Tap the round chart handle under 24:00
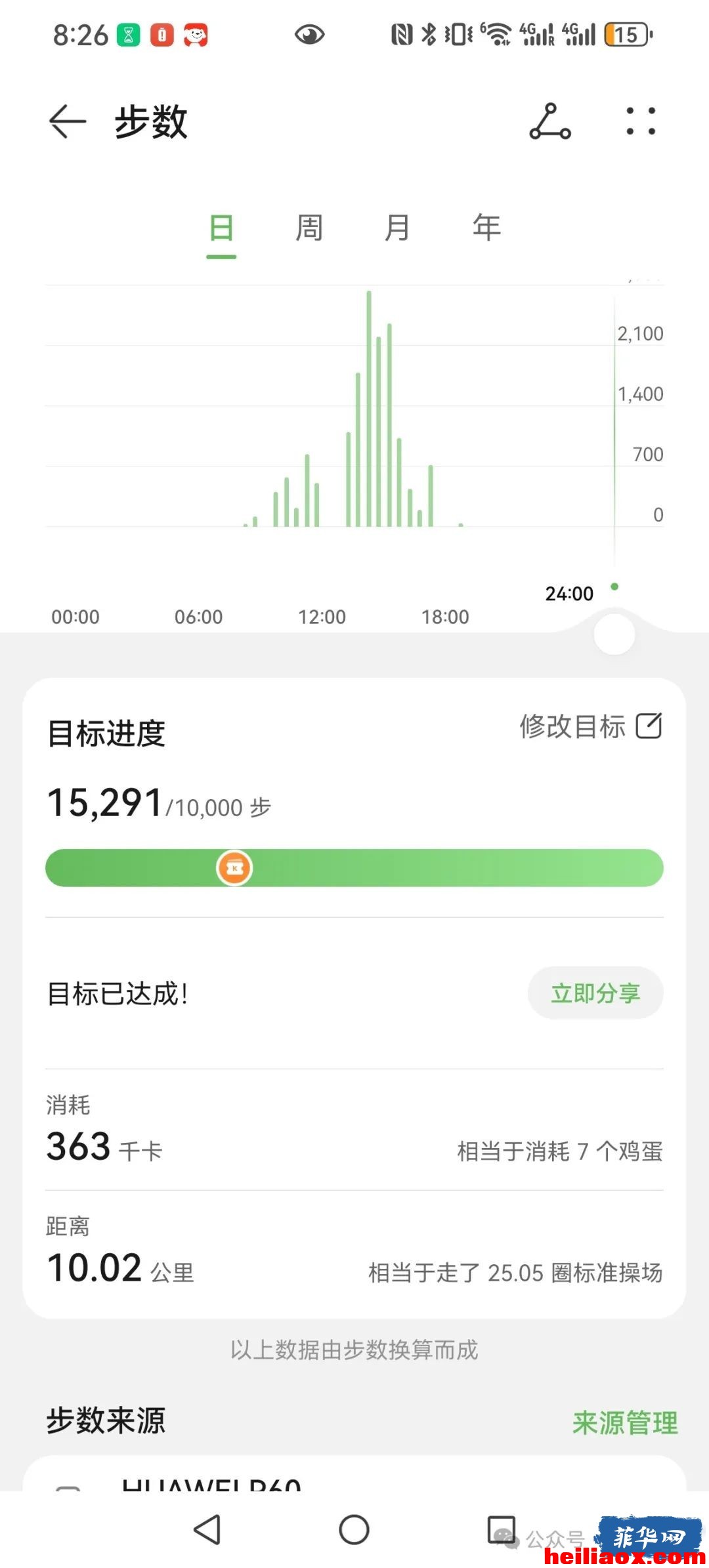Screen dimensions: 709x1568 point(614,634)
